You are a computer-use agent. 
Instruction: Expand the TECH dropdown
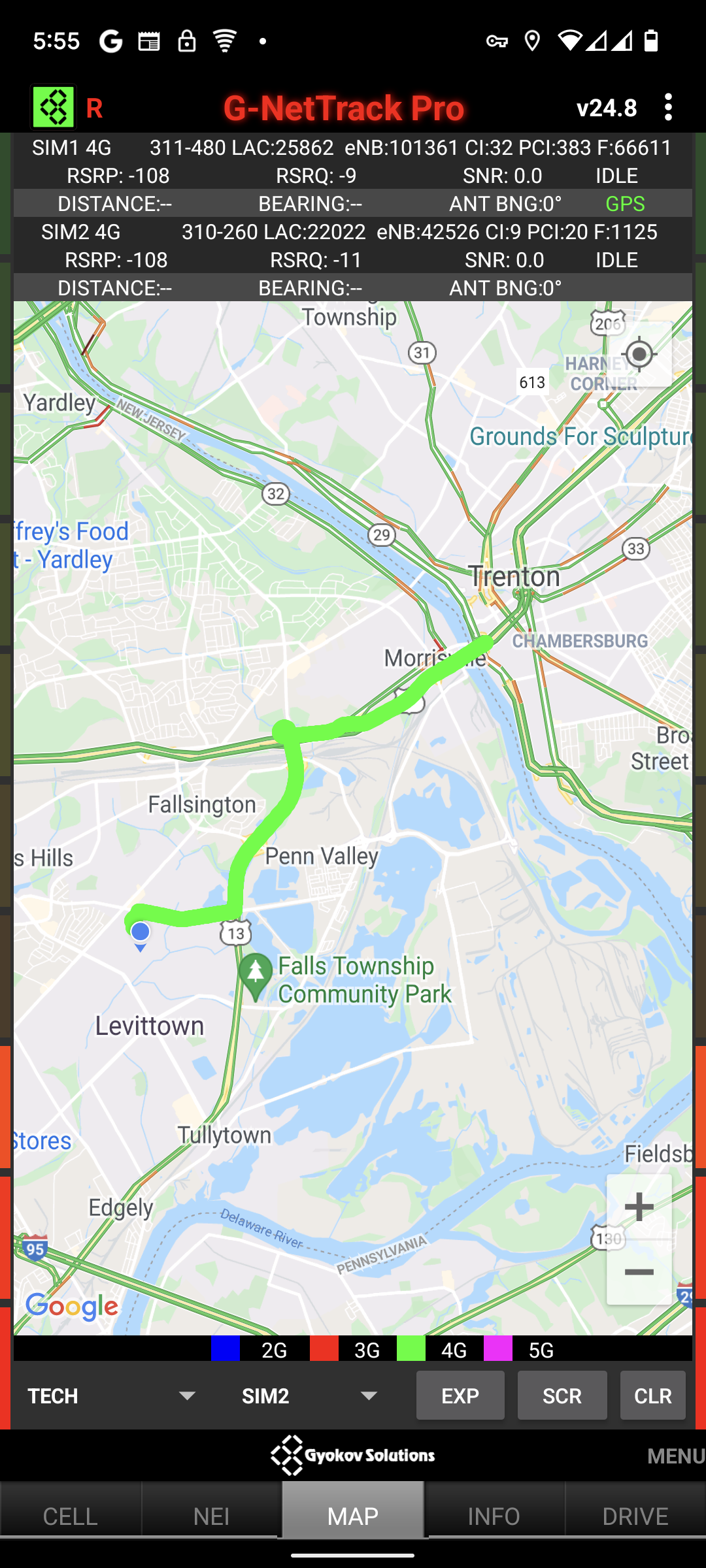[x=111, y=1396]
